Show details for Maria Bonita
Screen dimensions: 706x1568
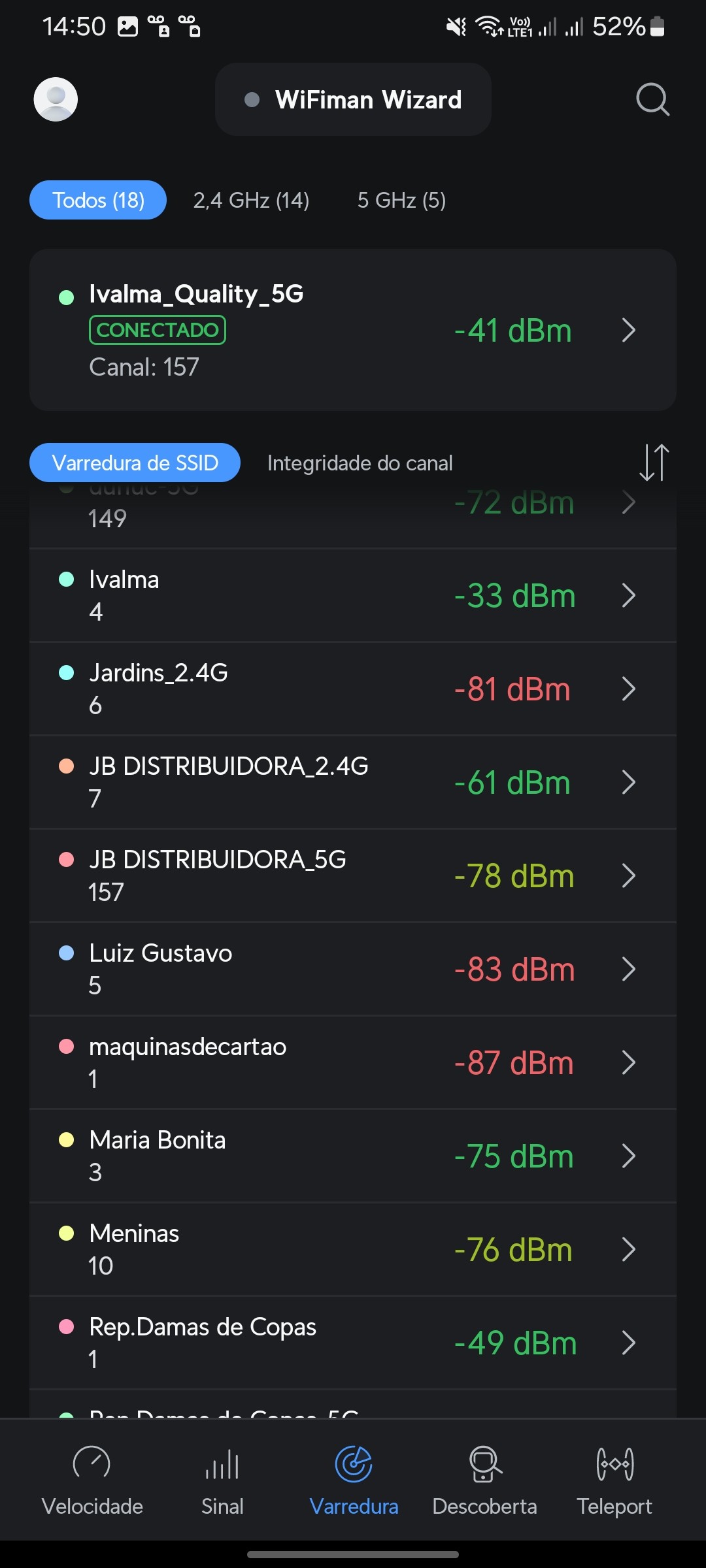click(353, 1156)
